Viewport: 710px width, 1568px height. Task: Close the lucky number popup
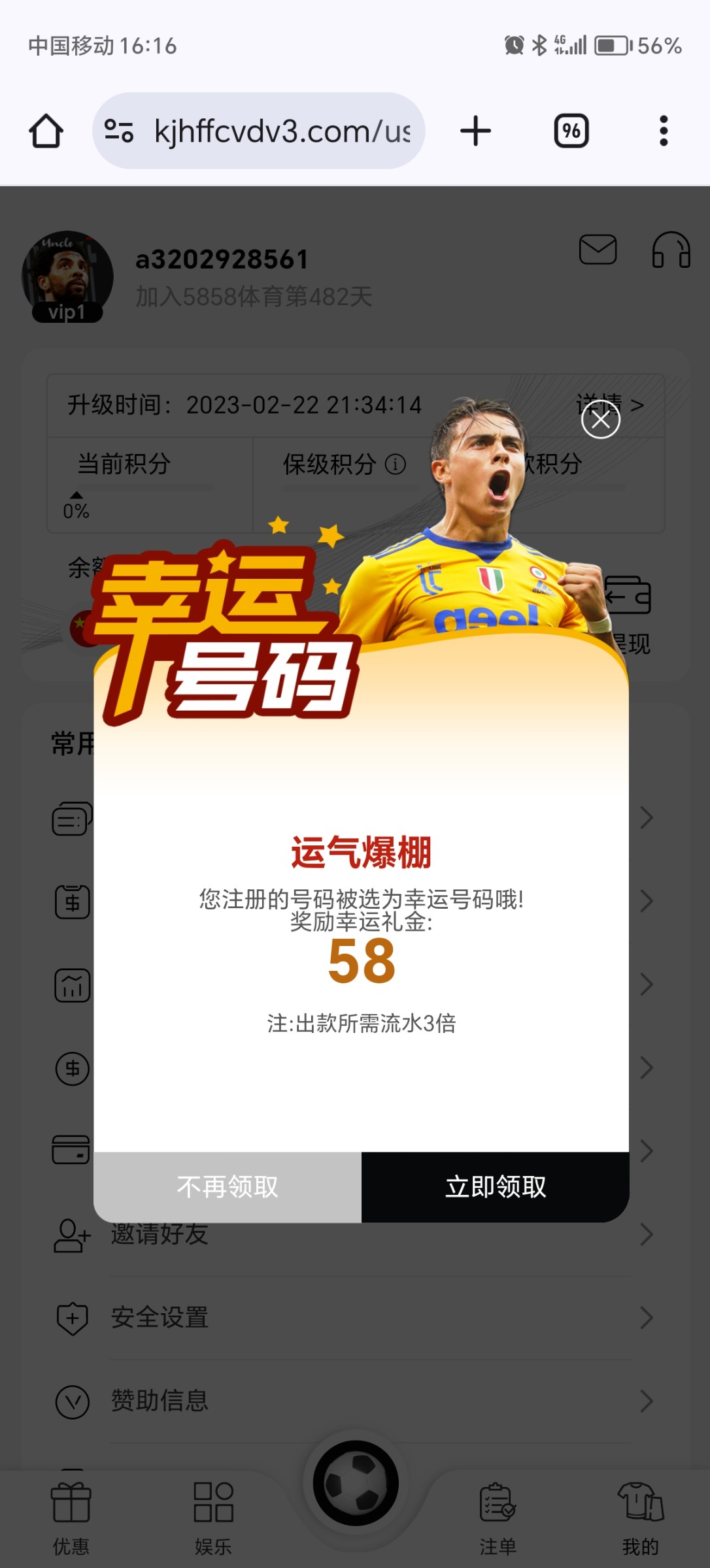coord(600,419)
